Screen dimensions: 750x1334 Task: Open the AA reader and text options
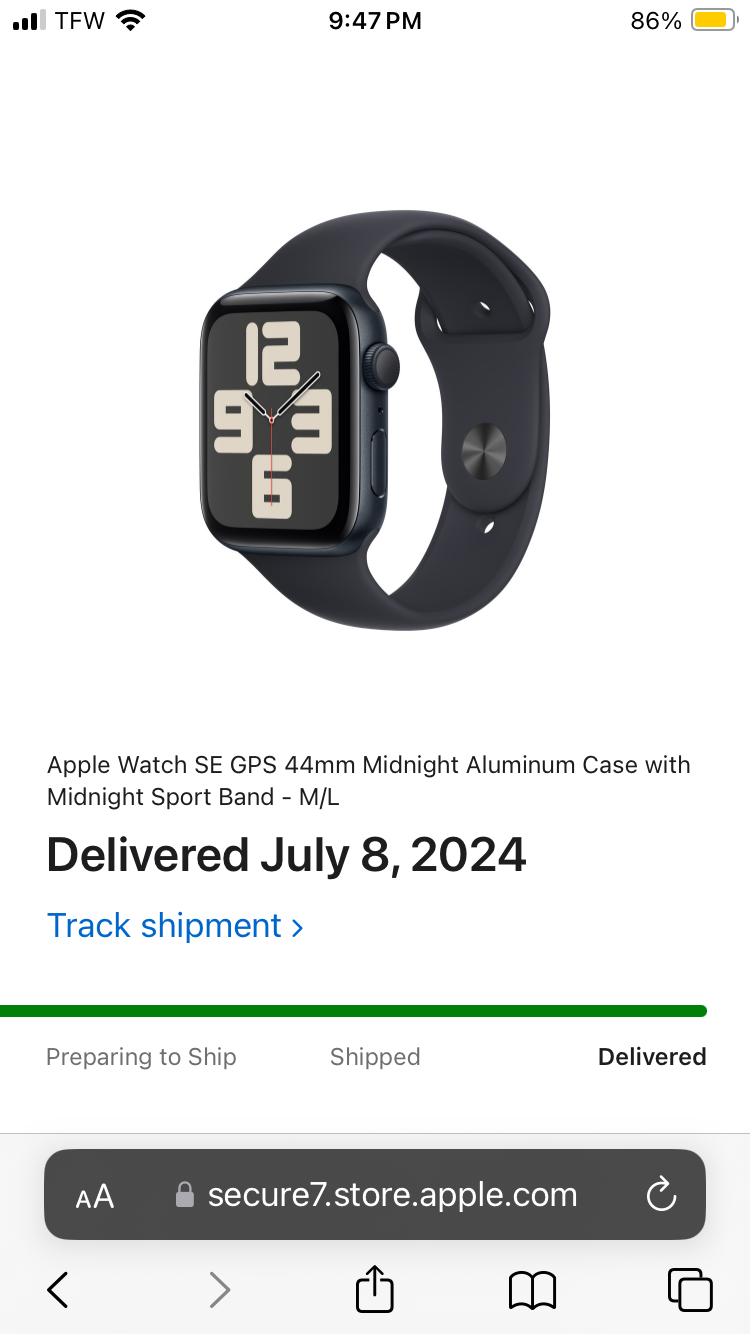(95, 1196)
